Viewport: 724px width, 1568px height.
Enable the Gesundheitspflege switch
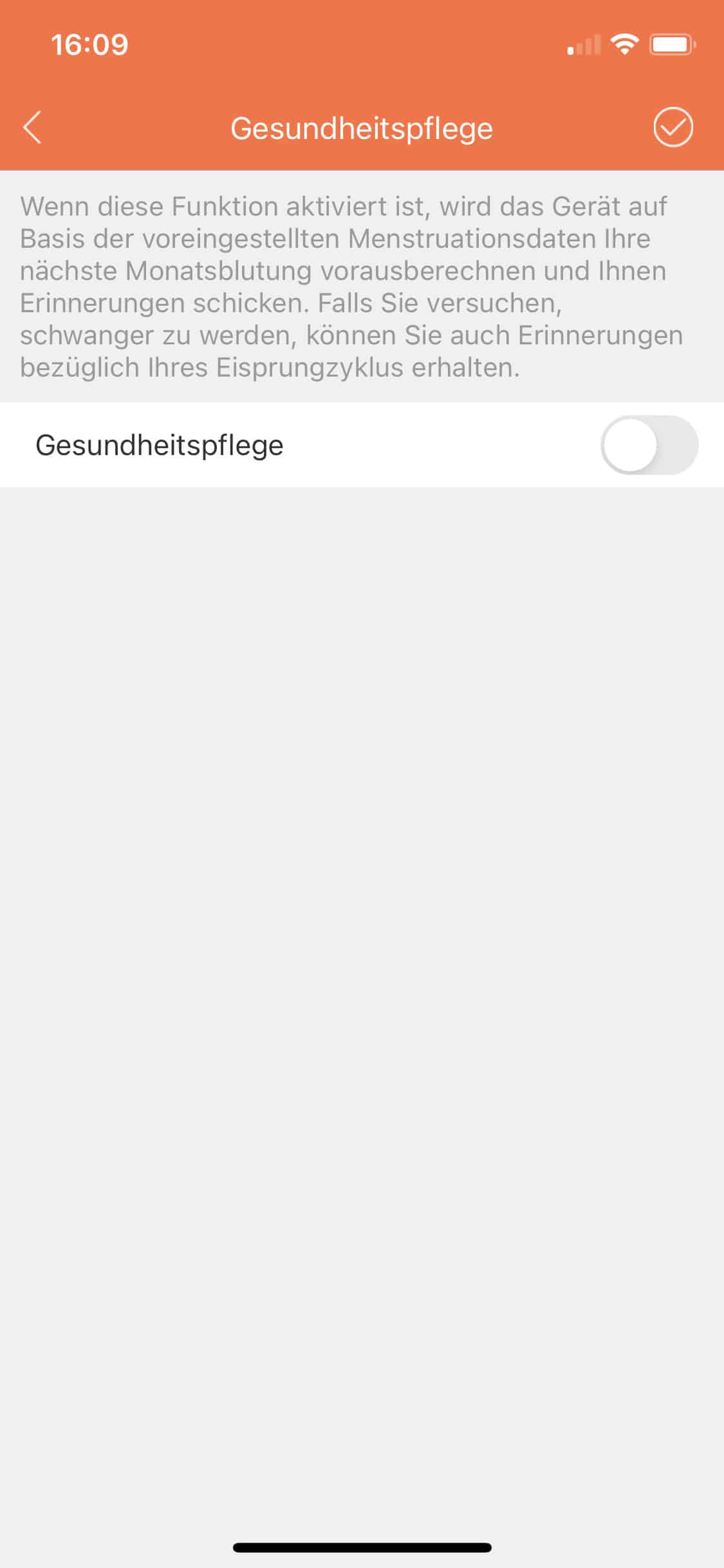pos(649,445)
